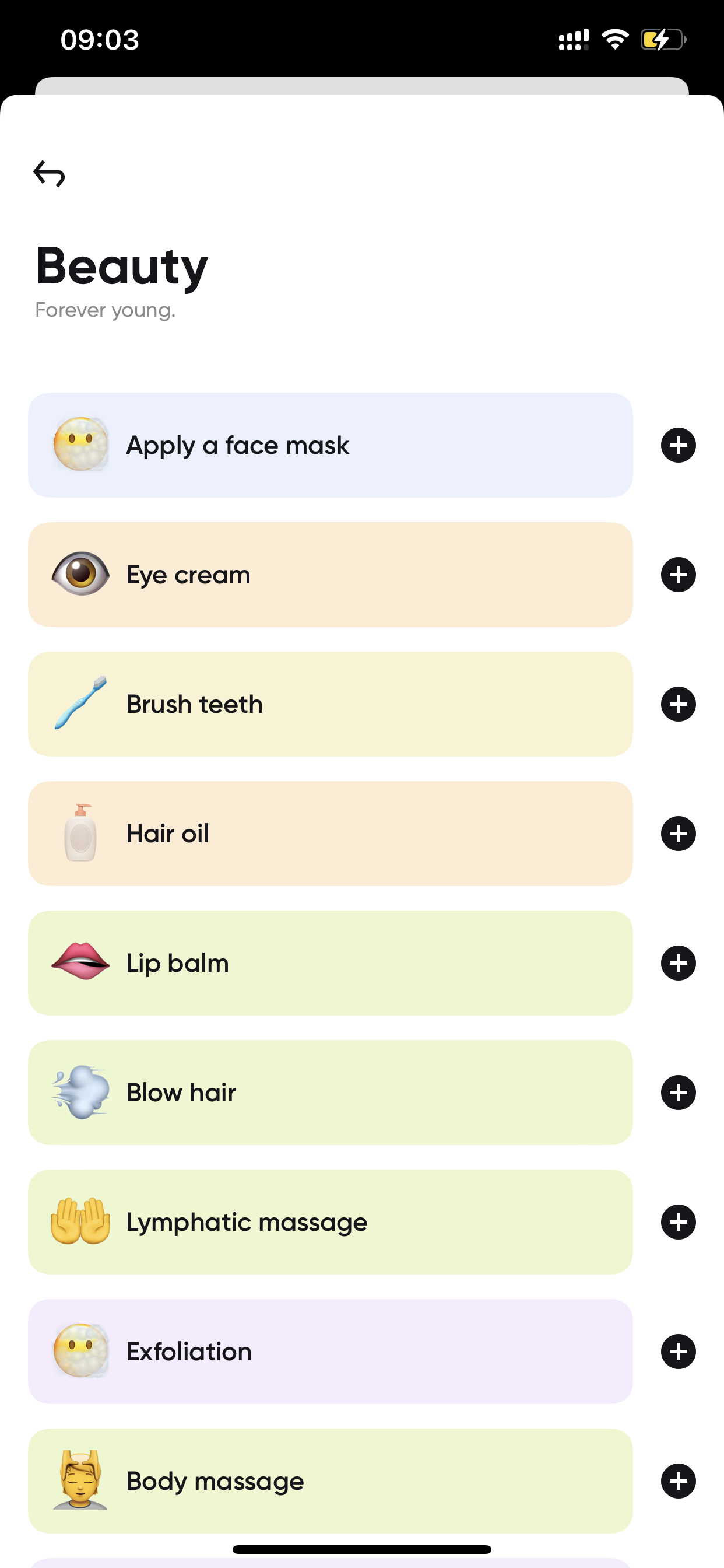Add the Hair oil habit
724x1568 pixels.
pyautogui.click(x=678, y=834)
